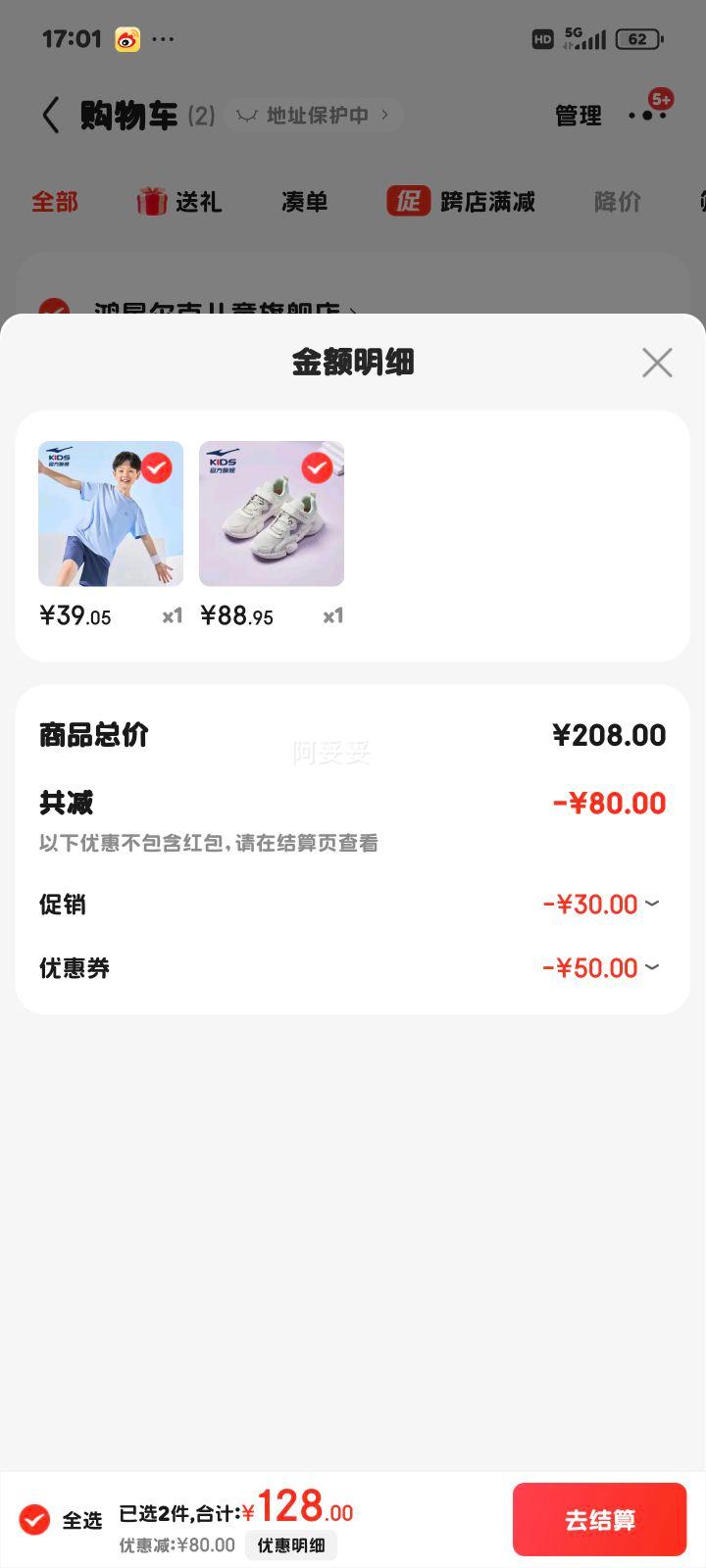
Task: Uncheck the ¥39.05 boy's t-shirt item
Action: click(157, 467)
